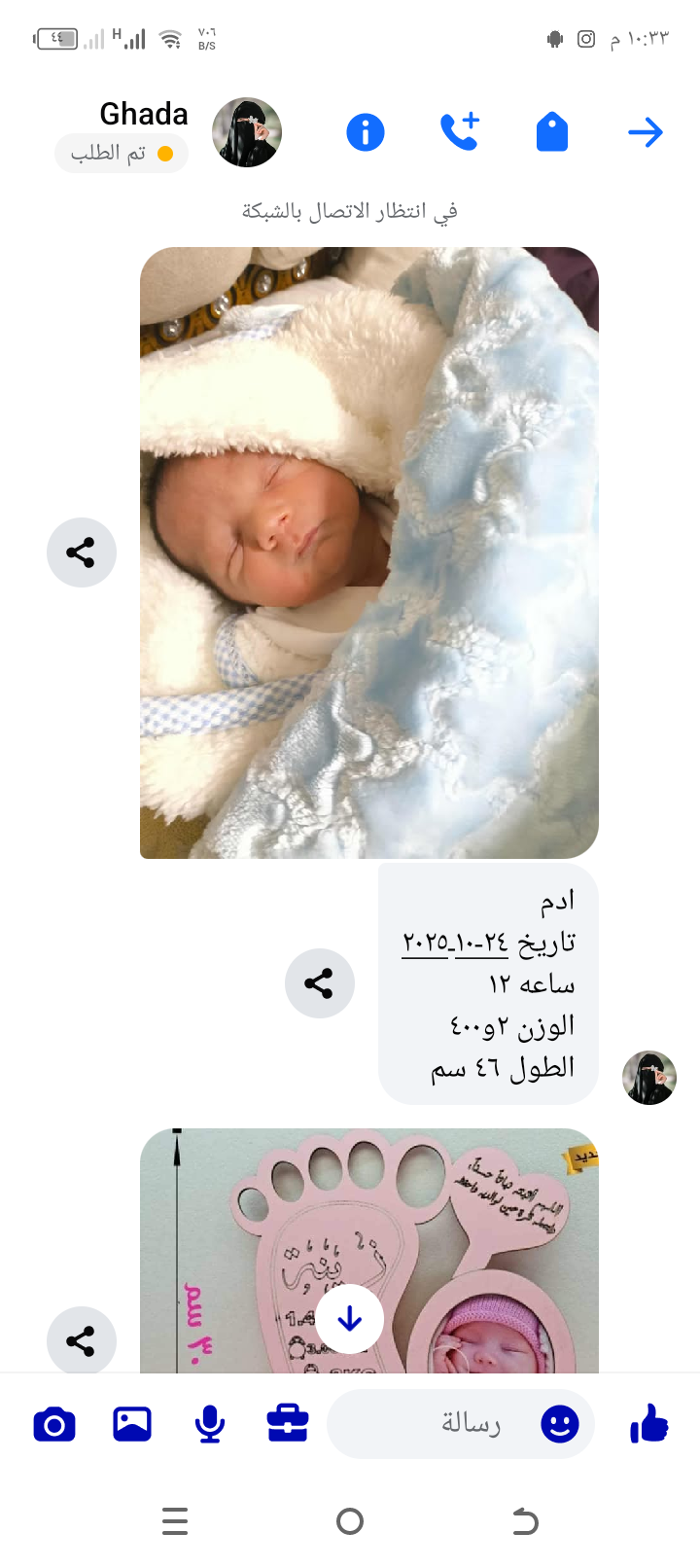
Task: Start a call with Ghada
Action: coord(459,132)
